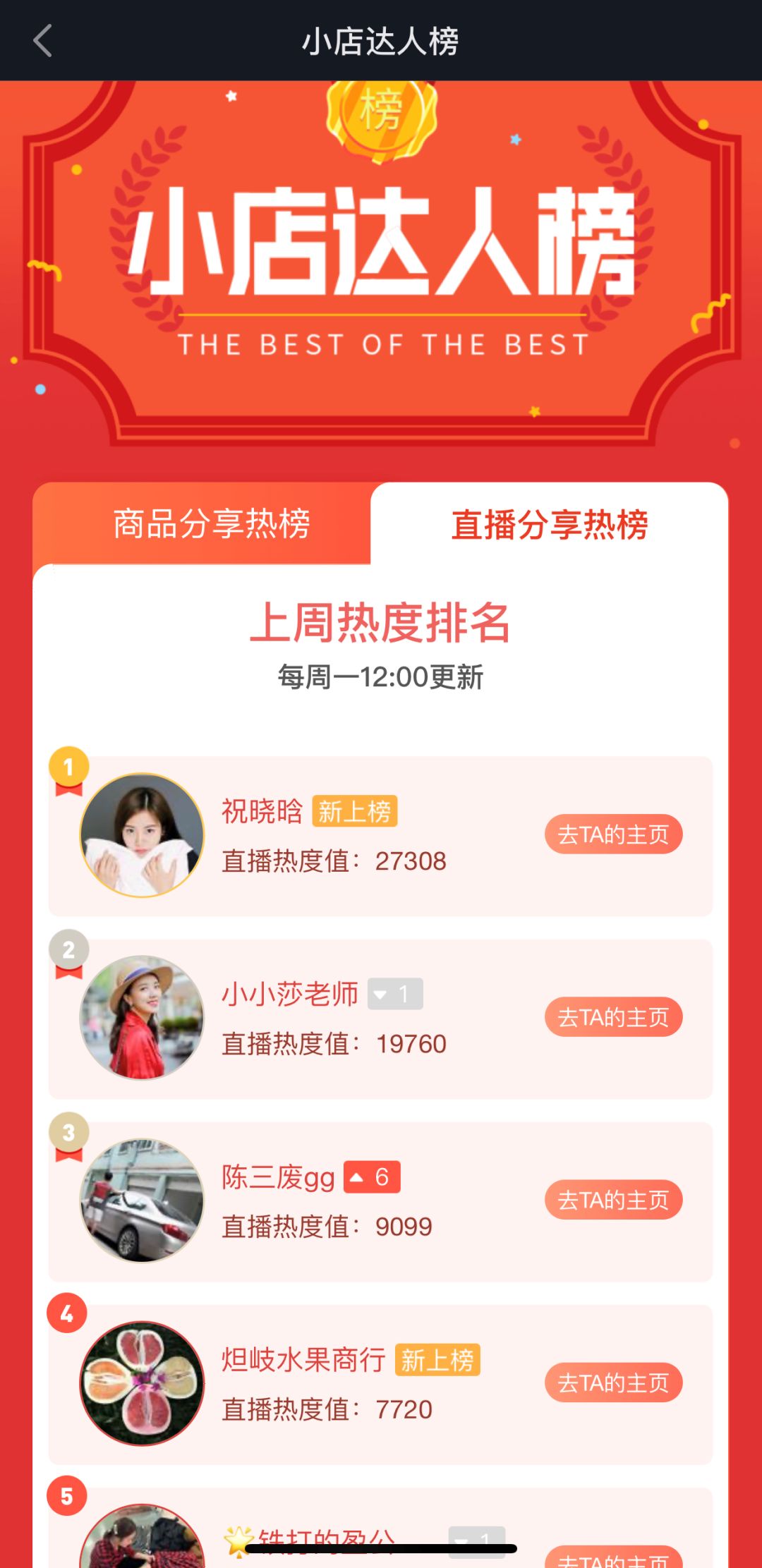Switch to the 商品分享热榜 tab
Viewport: 762px width, 1568px height.
pos(211,524)
